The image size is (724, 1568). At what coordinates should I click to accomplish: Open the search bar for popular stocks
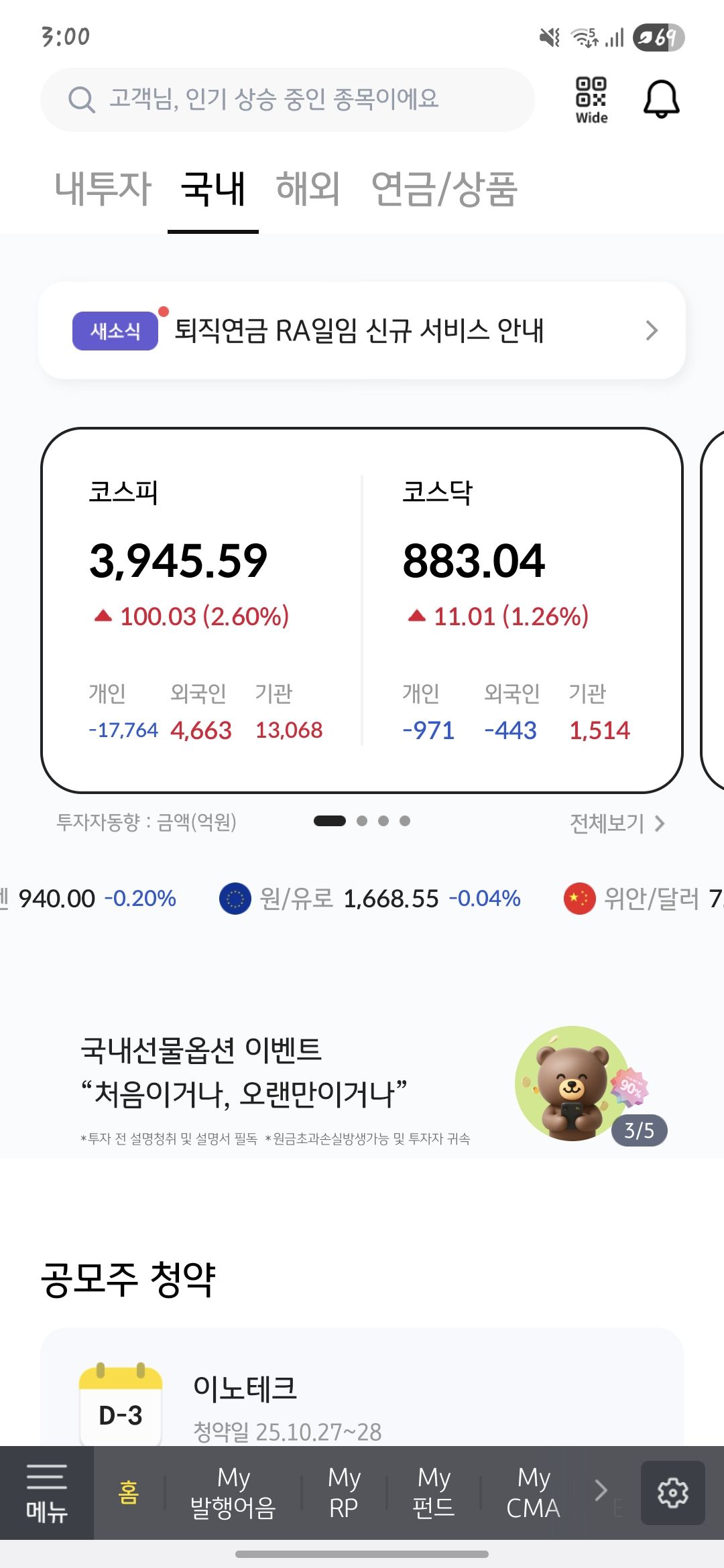pos(287,99)
